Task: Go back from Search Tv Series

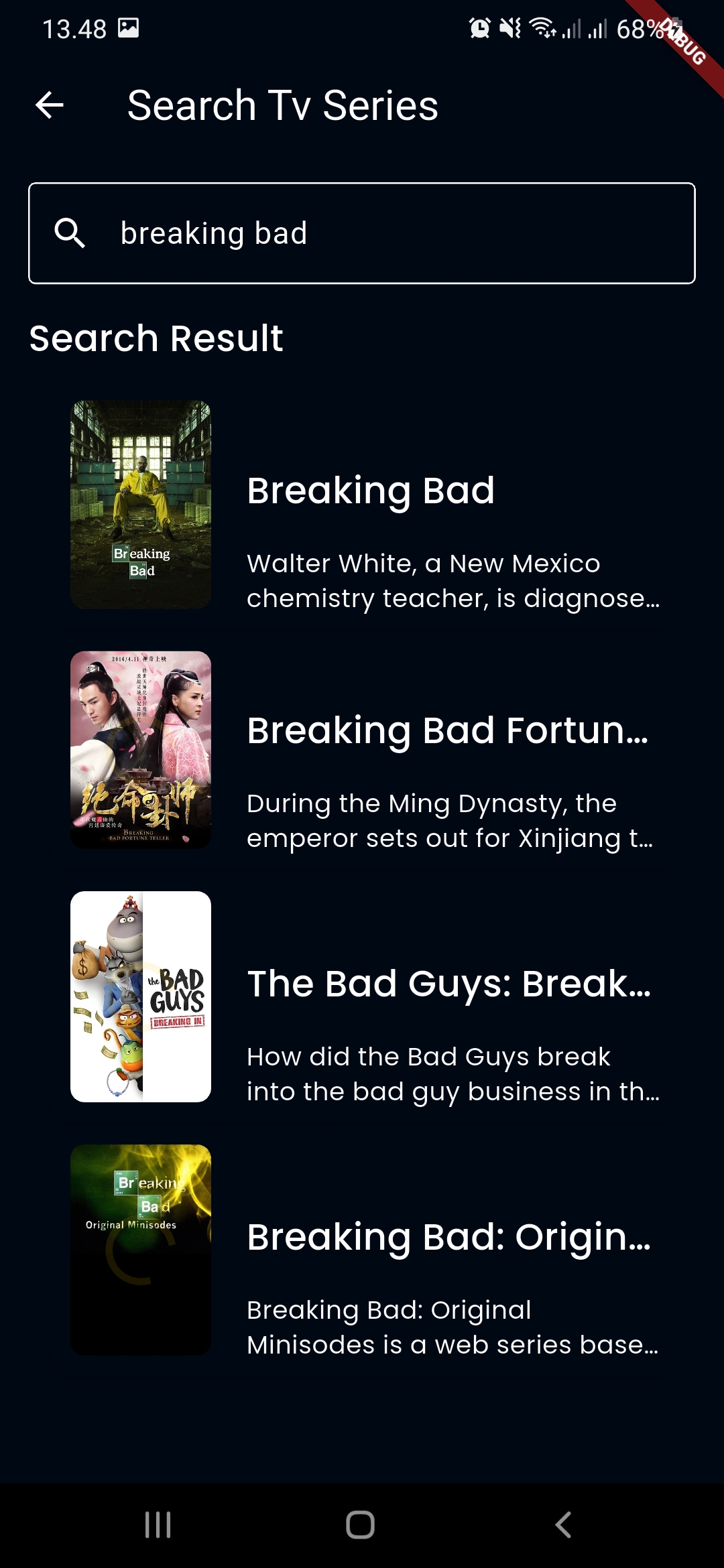Action: (x=50, y=105)
